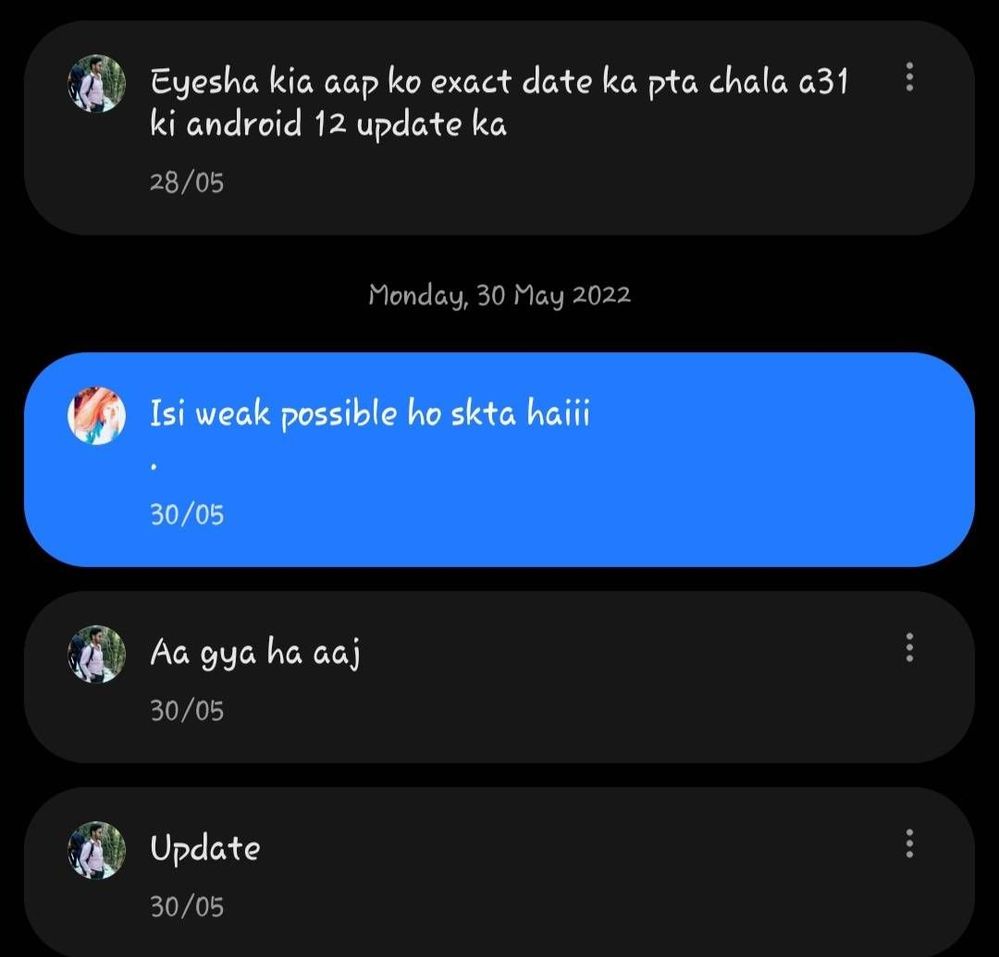Open the avatar on the 'Isi weak possible' message
This screenshot has width=999, height=957.
tap(96, 415)
